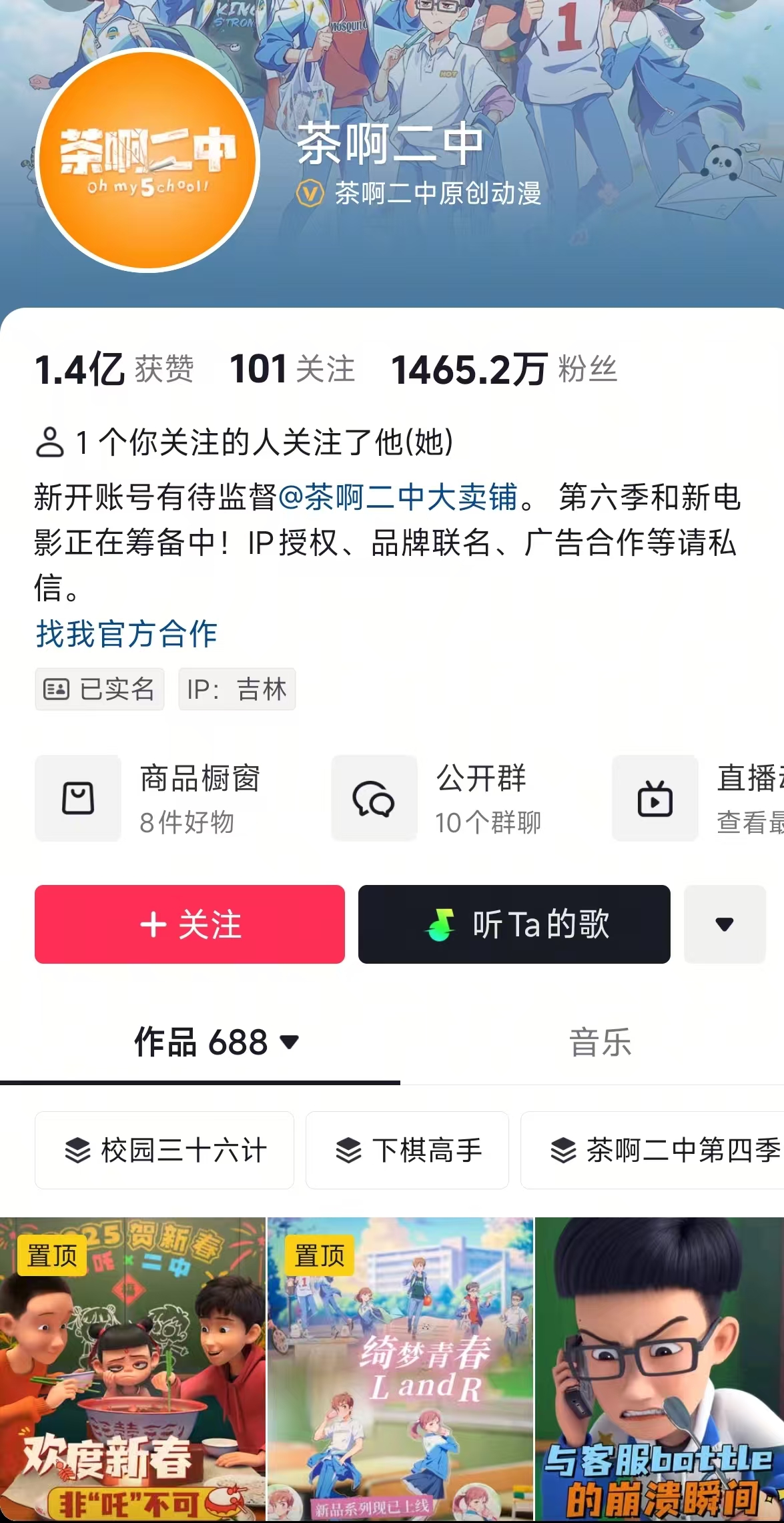
Task: Switch to the 音乐 tab
Action: click(x=600, y=1042)
